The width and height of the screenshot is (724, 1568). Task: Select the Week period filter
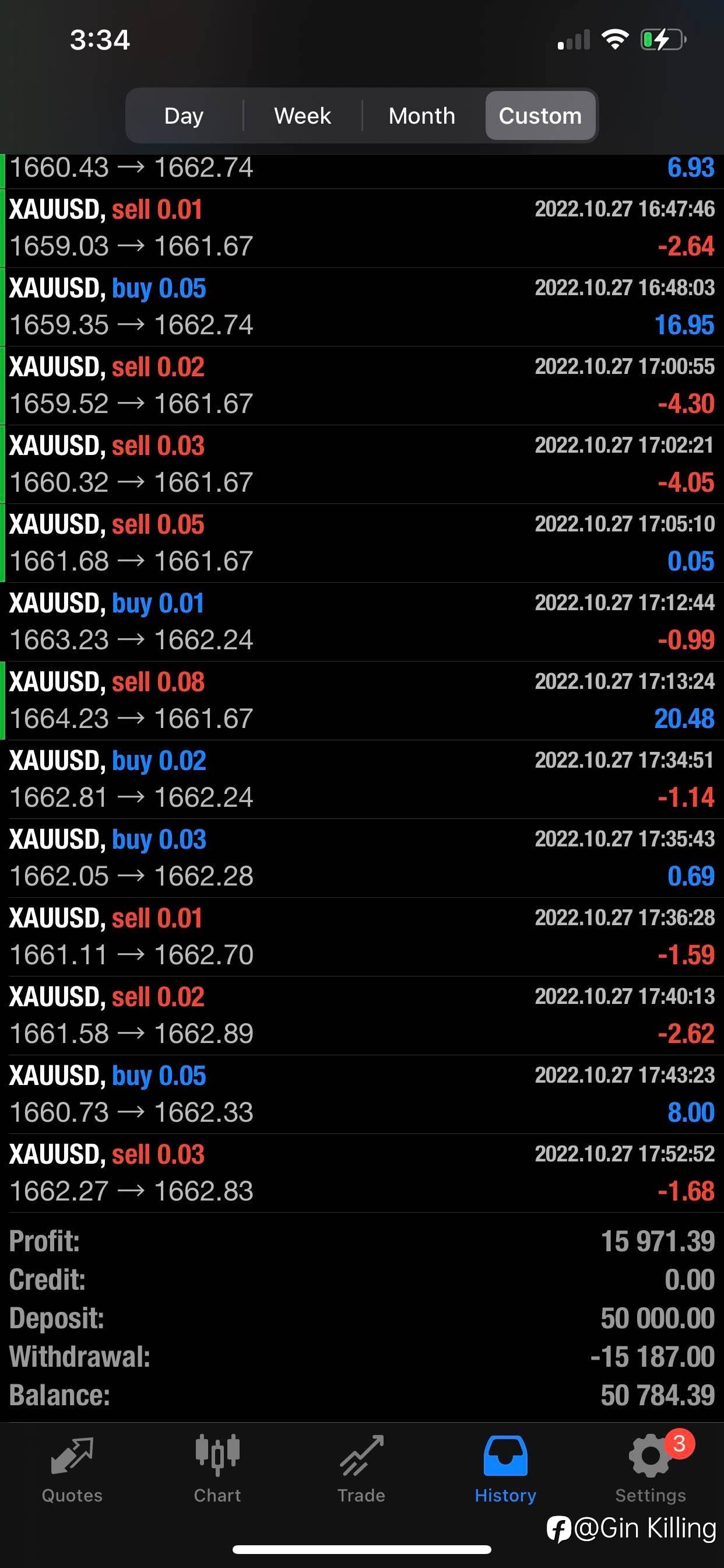(303, 116)
